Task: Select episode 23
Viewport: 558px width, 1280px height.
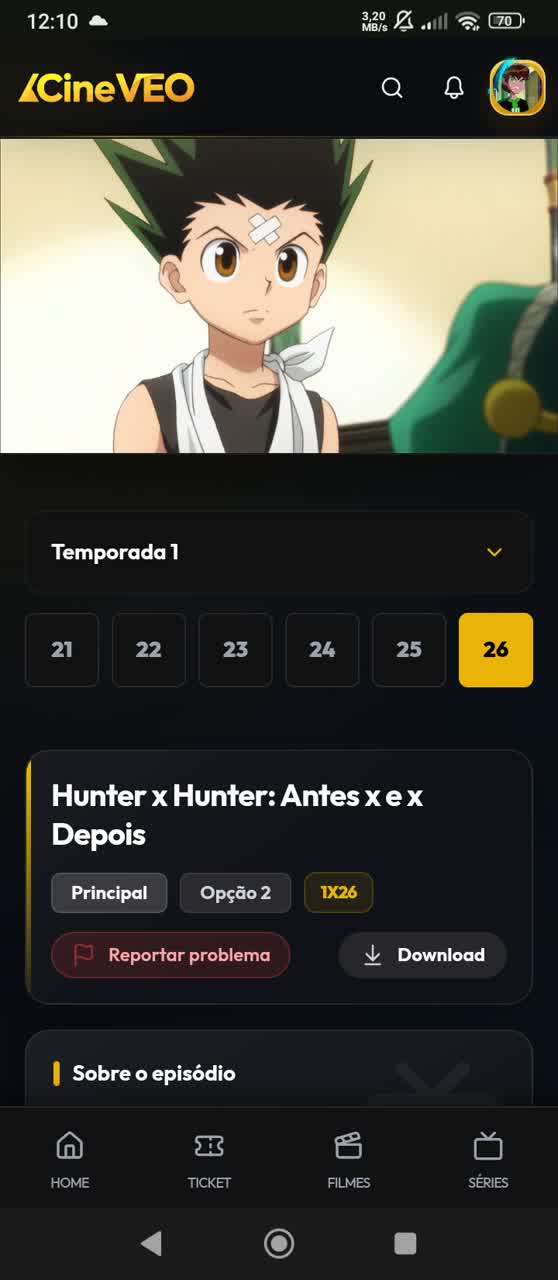Action: 235,650
